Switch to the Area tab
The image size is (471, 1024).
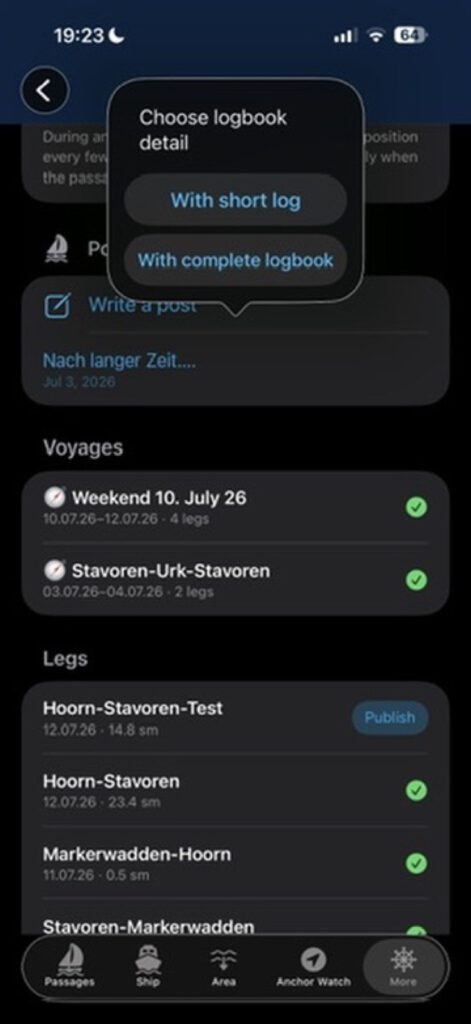pos(223,966)
